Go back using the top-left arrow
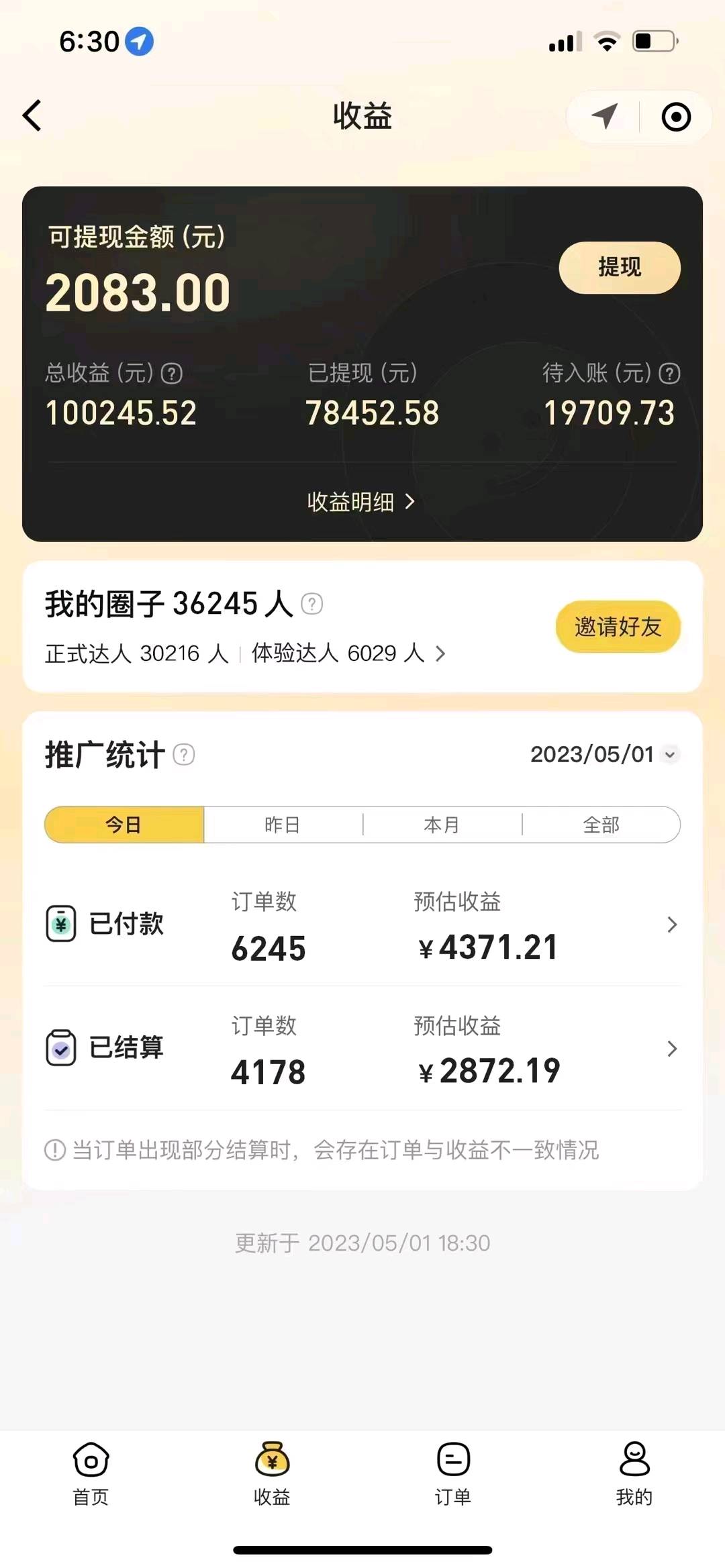Image resolution: width=725 pixels, height=1568 pixels. click(x=32, y=115)
